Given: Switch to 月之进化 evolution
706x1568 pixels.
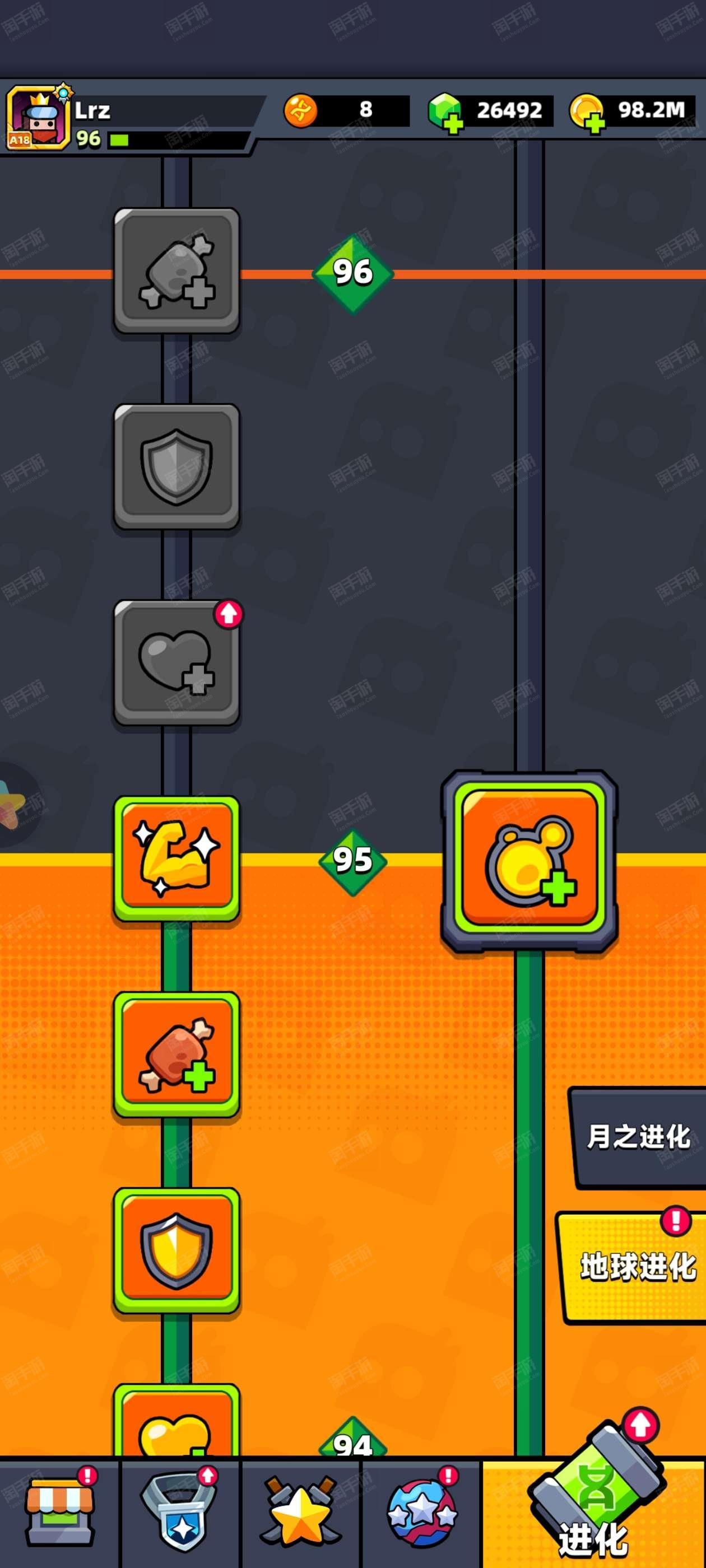Looking at the screenshot, I should click(x=638, y=1137).
